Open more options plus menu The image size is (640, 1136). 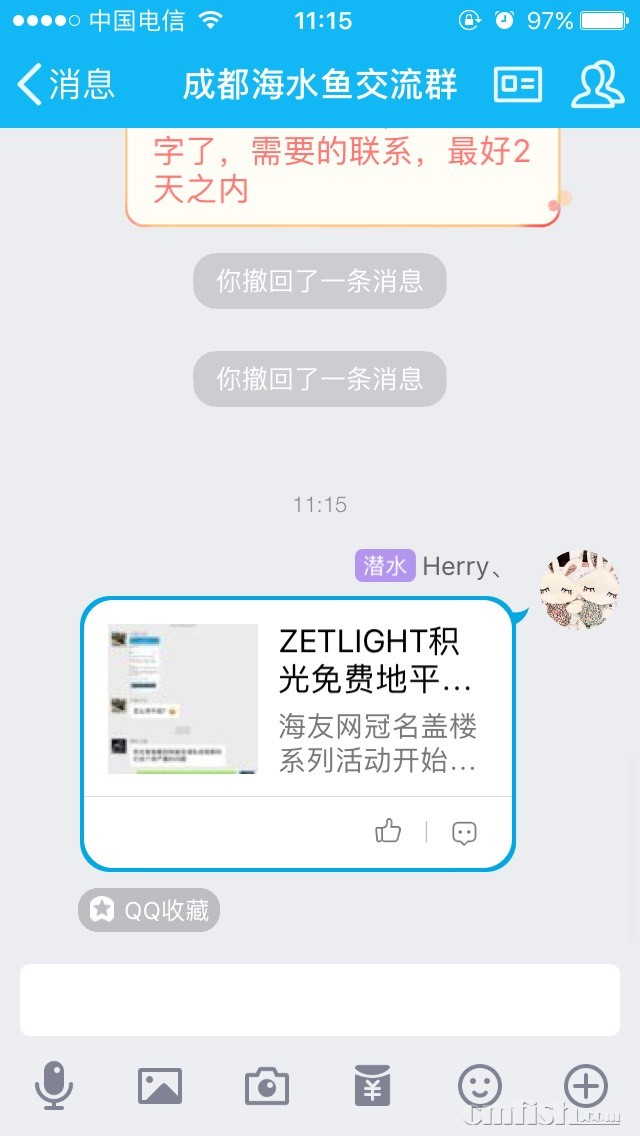tap(586, 1086)
